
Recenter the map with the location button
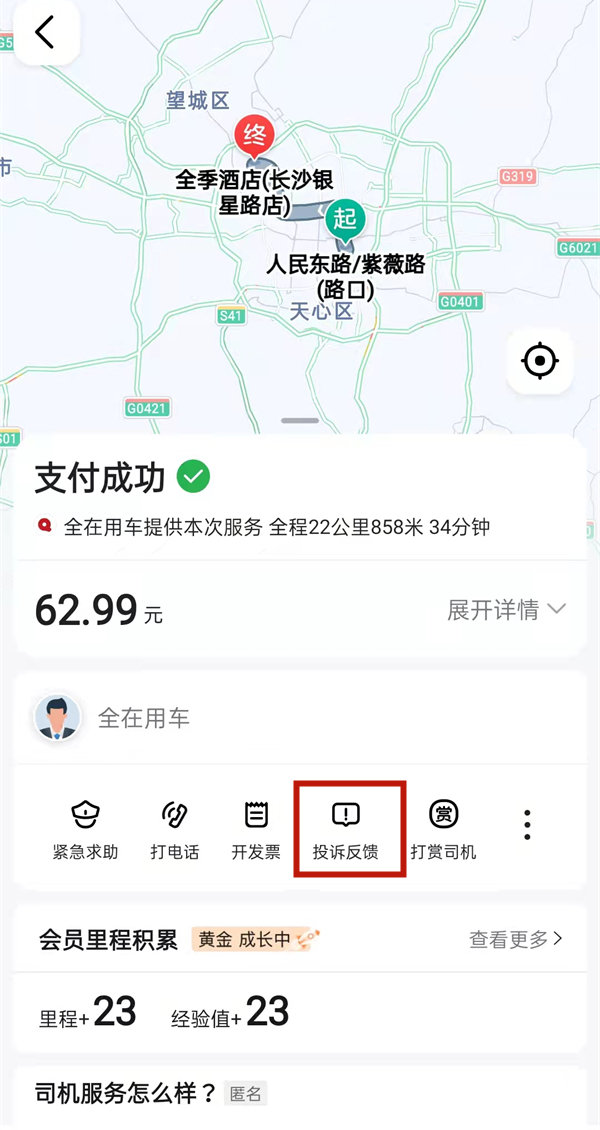(540, 360)
